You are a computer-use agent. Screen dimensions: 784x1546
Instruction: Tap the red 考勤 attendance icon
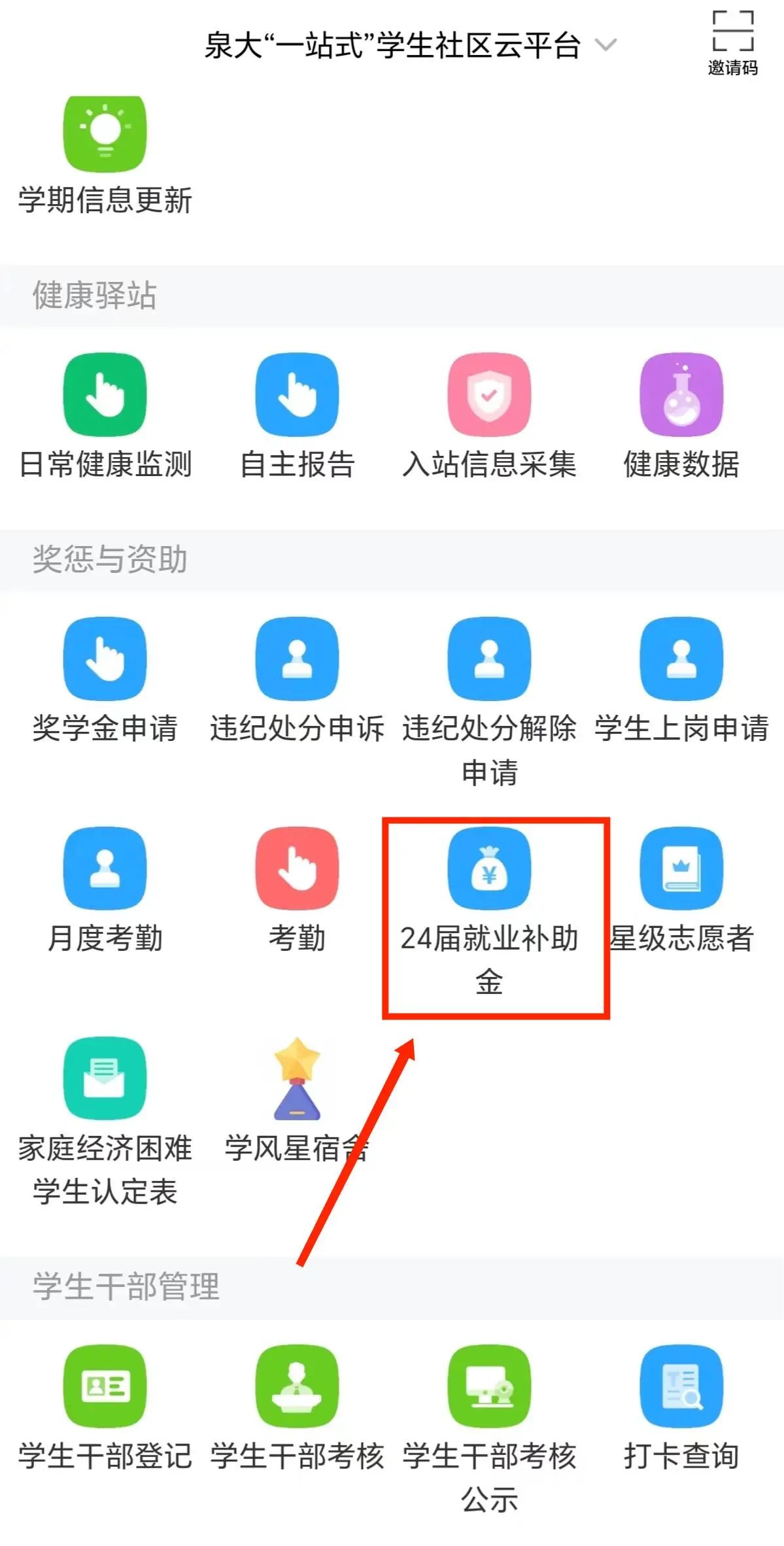(297, 868)
